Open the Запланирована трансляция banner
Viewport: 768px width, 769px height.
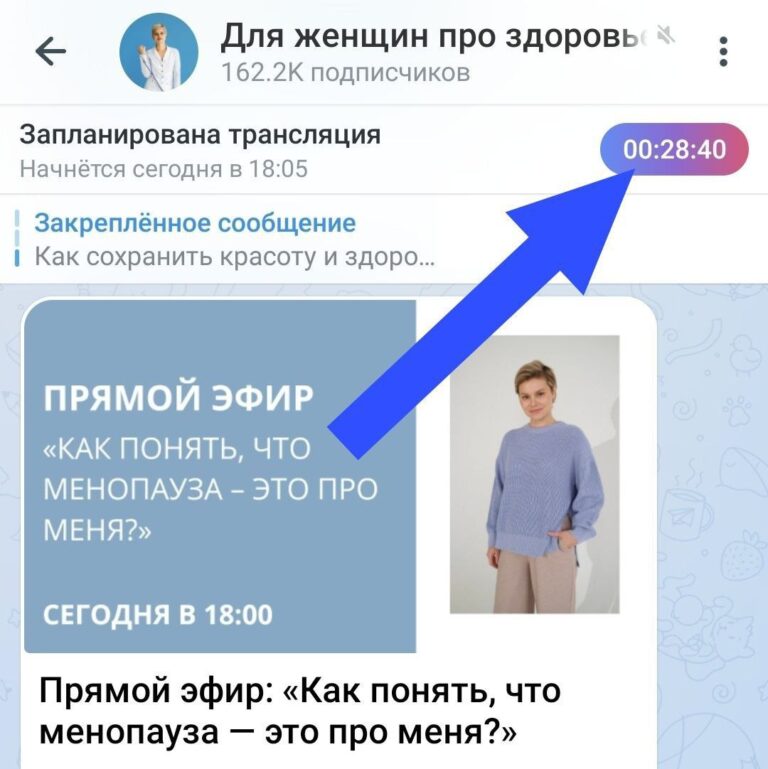(200, 150)
